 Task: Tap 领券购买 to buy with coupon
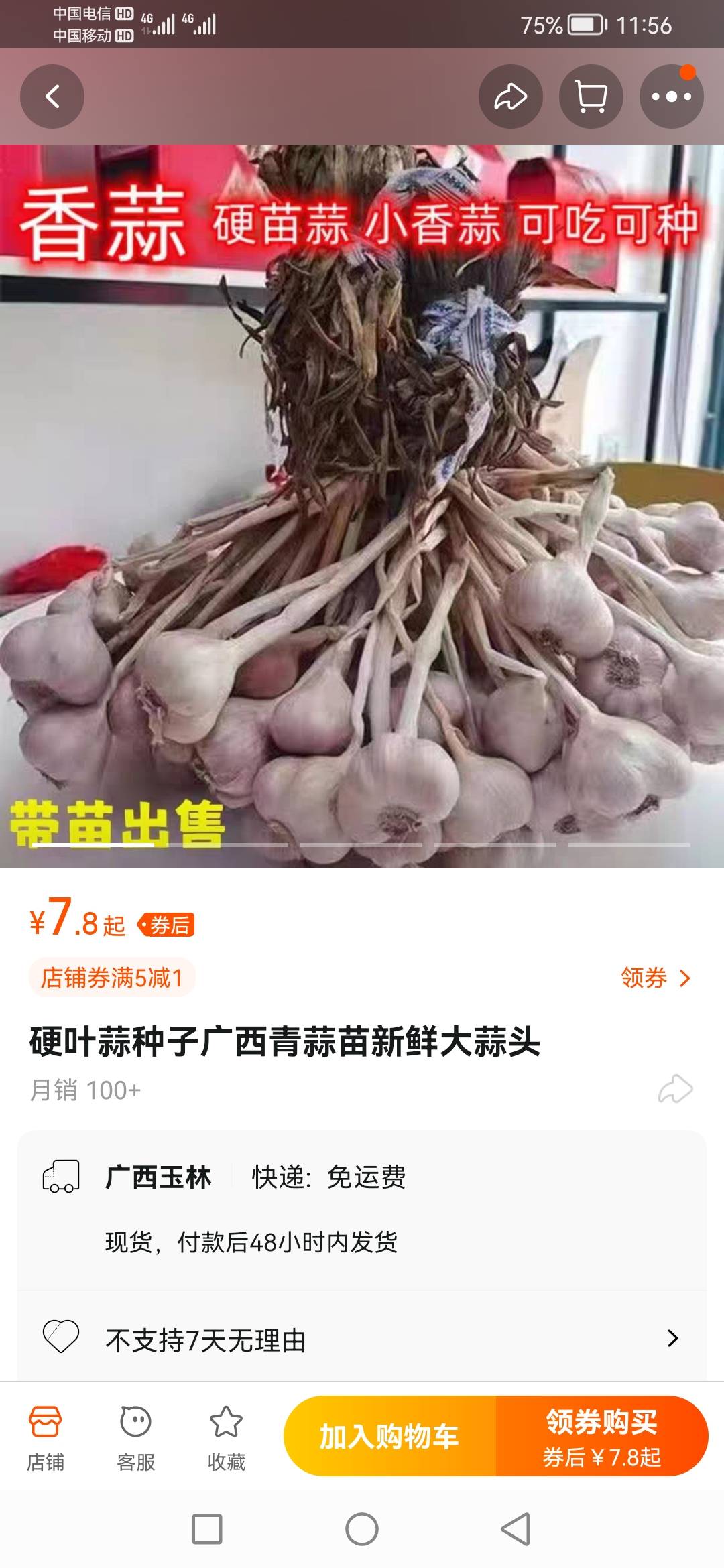tap(602, 1436)
